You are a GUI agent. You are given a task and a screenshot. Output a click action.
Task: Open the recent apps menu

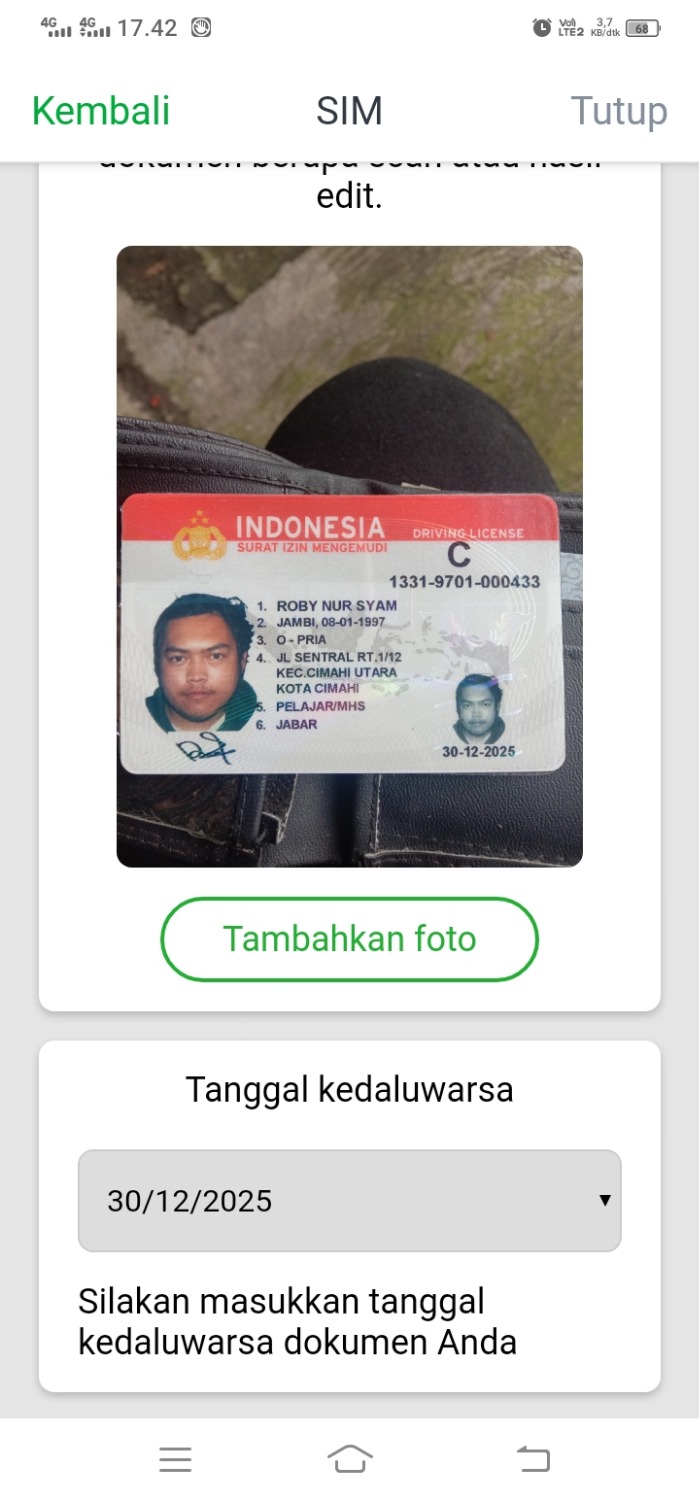tap(175, 1459)
